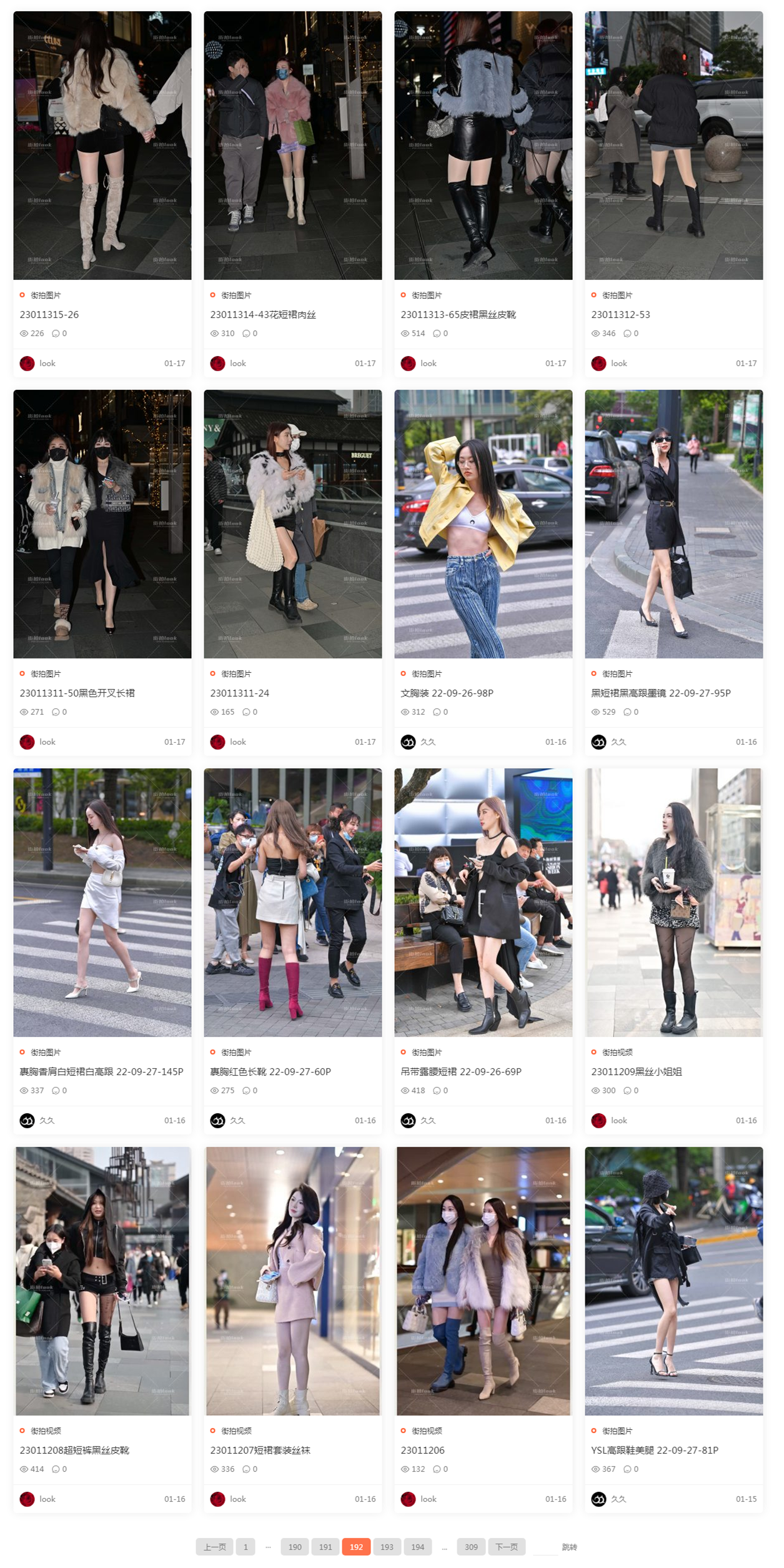Open the video 23011207短裙套装丝袜

(x=260, y=1451)
